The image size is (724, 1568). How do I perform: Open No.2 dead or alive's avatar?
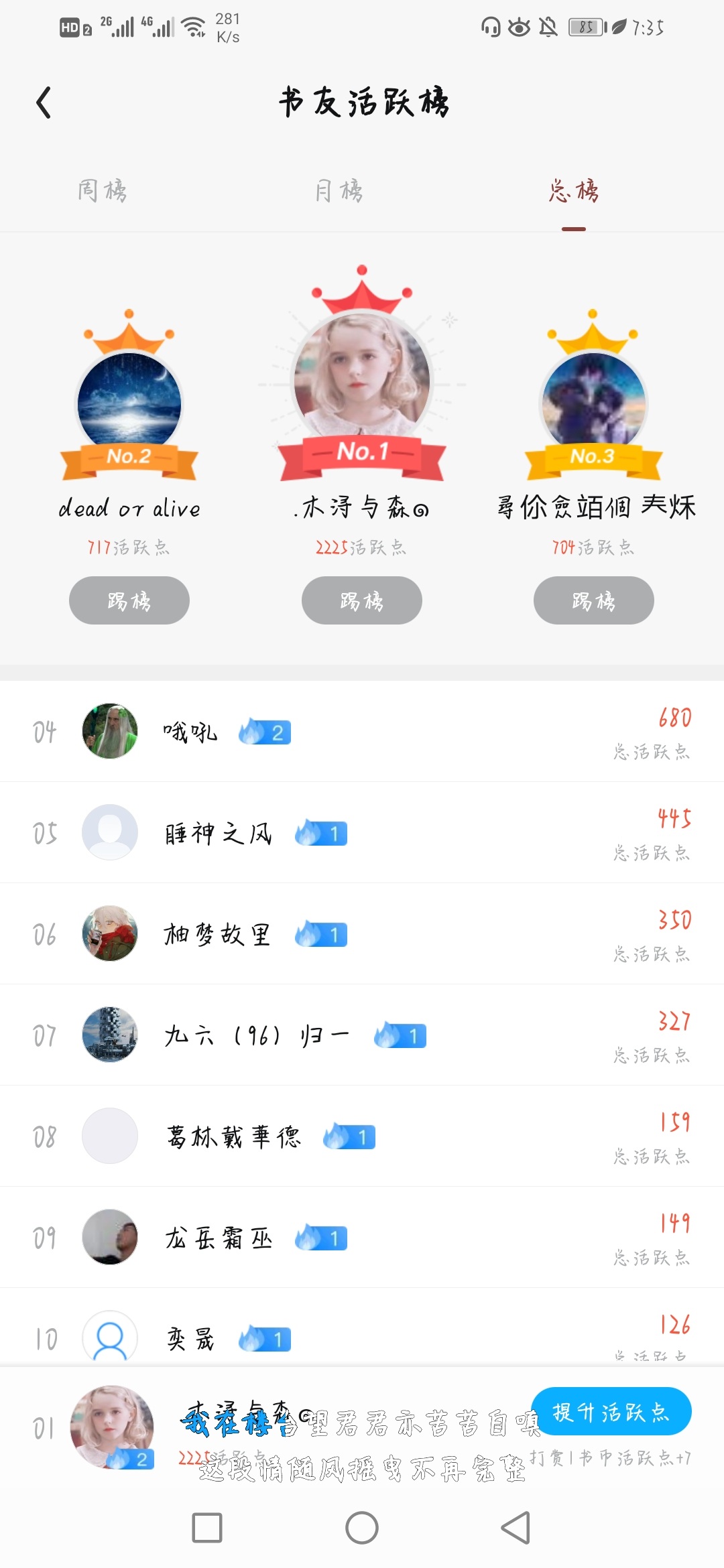(129, 402)
